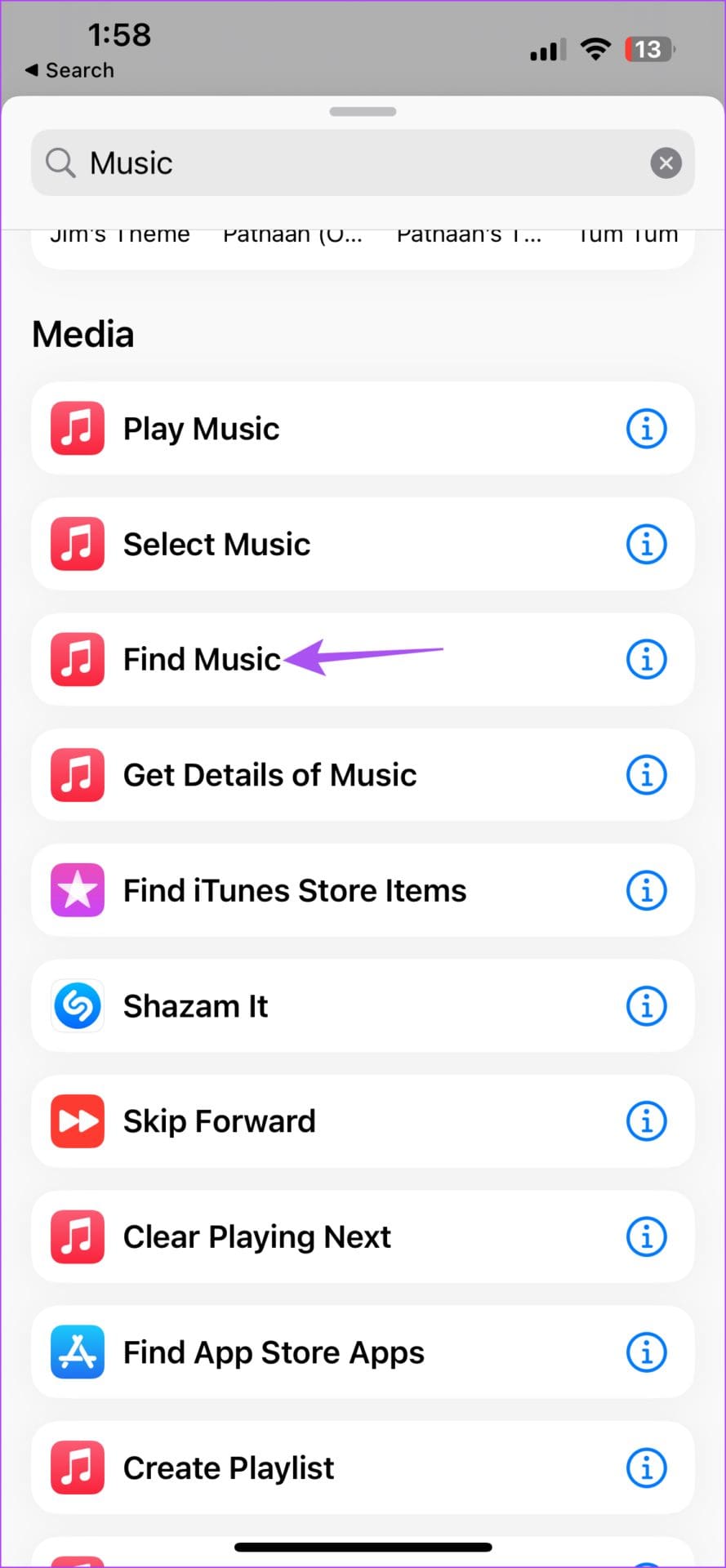Tap the purple star Find iTunes Store Items icon
Screen dimensions: 726x1568
77,890
